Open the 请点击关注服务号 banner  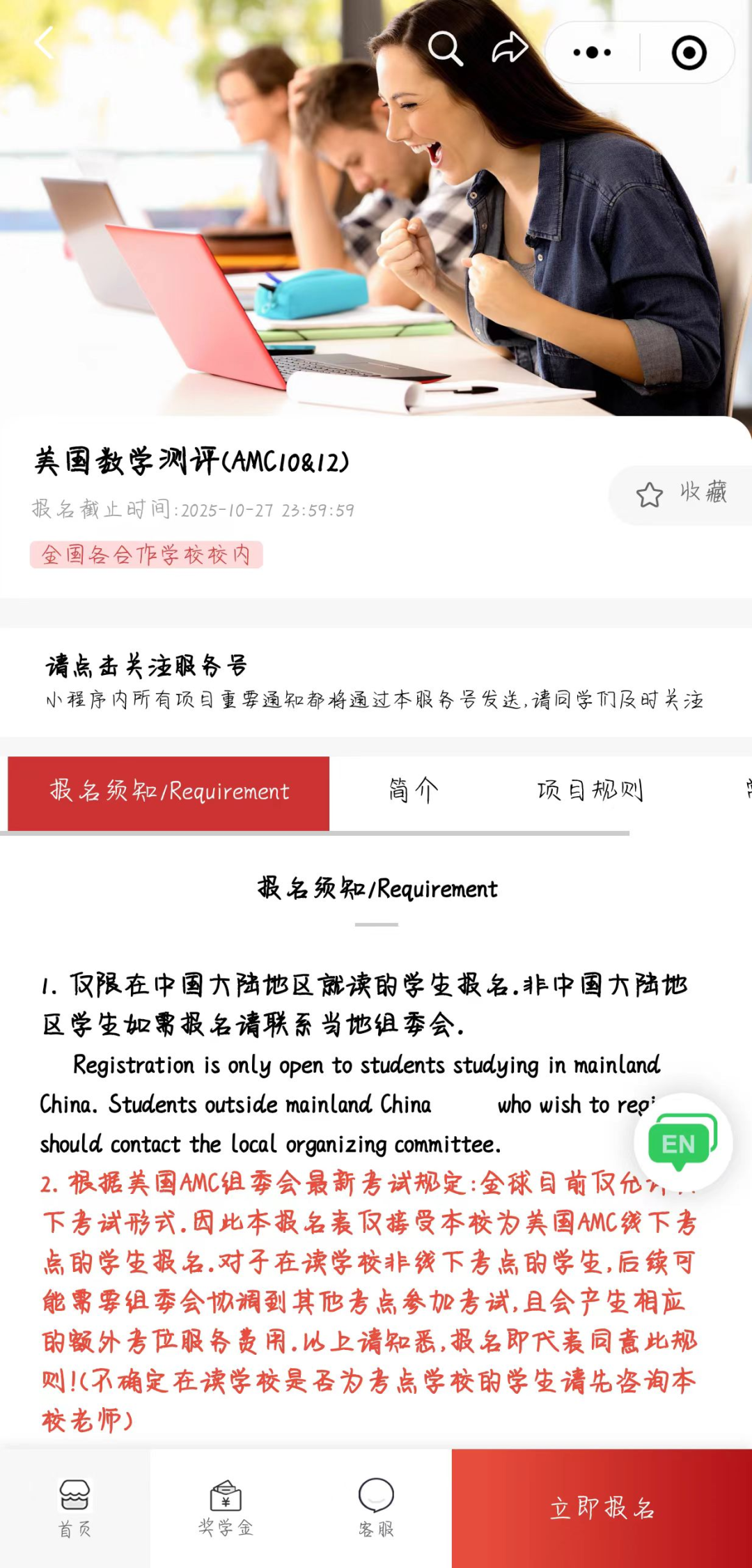tap(376, 682)
